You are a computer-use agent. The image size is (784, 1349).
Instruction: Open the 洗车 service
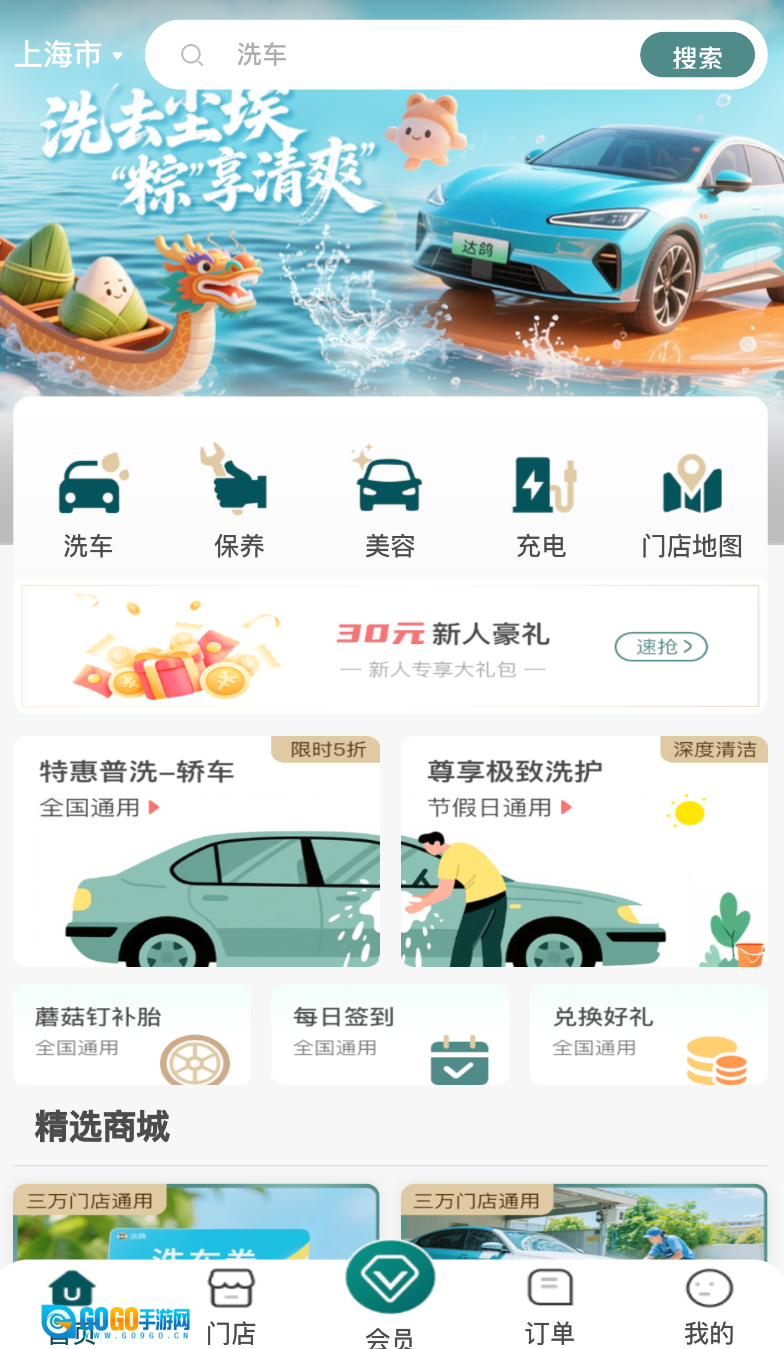(89, 505)
